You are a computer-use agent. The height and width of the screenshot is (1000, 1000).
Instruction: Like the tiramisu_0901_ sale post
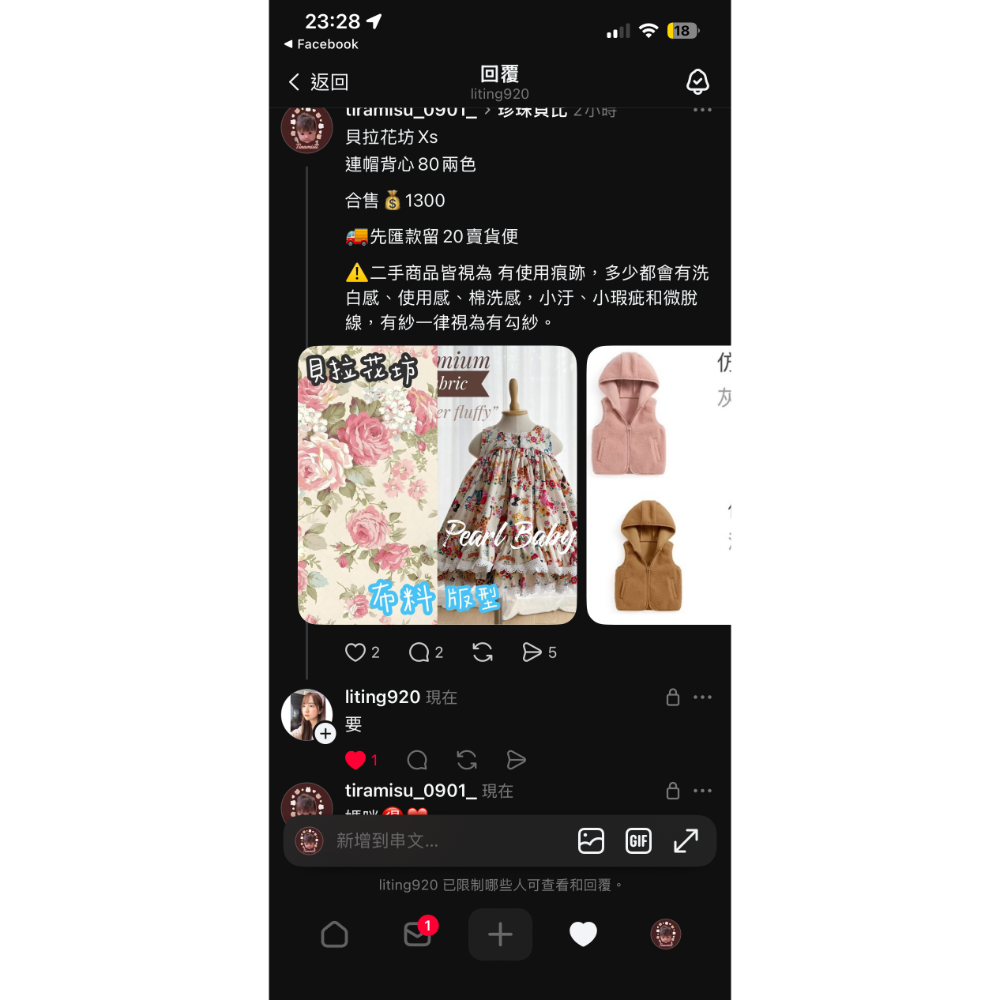click(x=356, y=652)
